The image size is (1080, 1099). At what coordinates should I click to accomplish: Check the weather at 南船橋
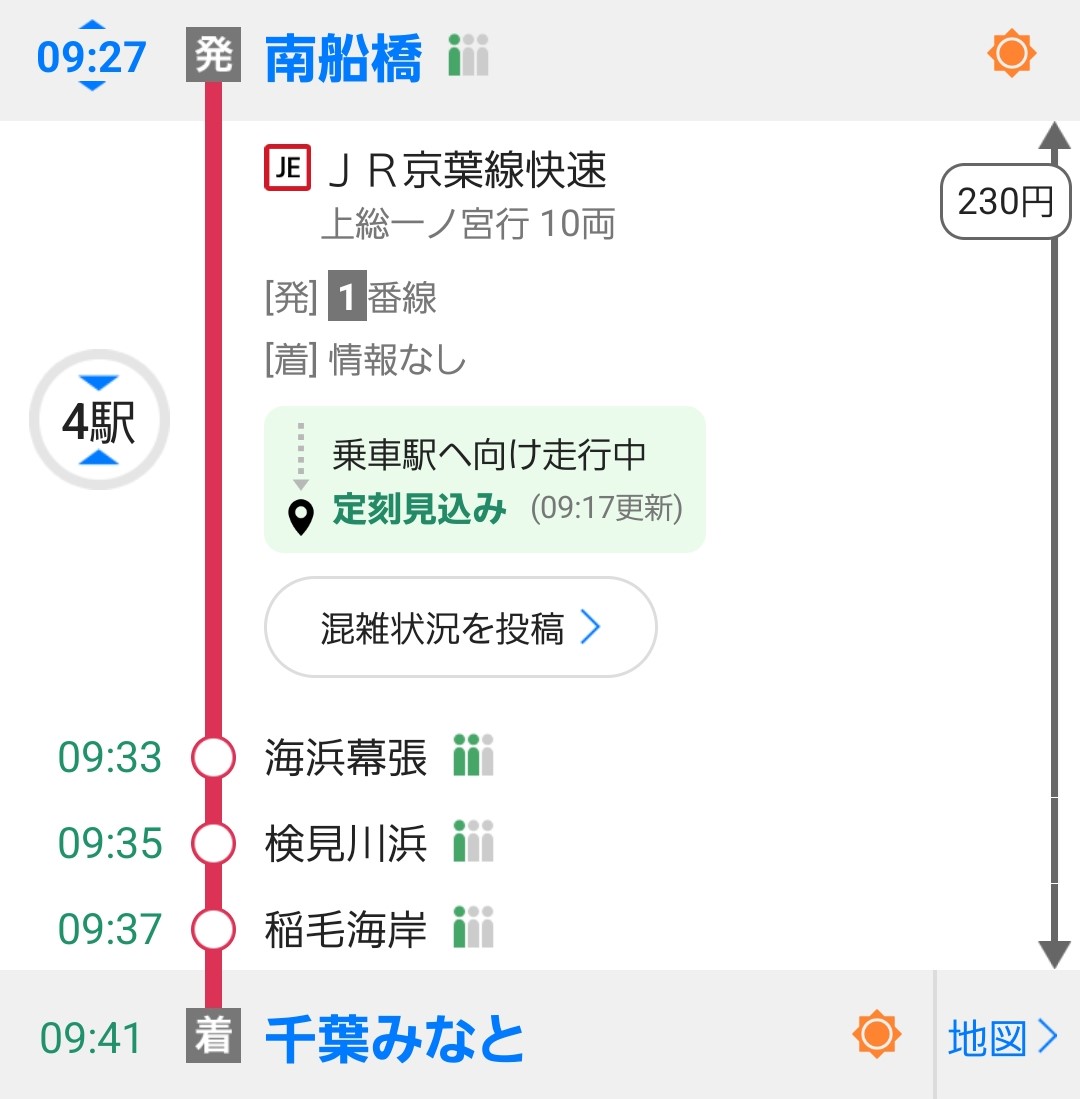(1011, 54)
